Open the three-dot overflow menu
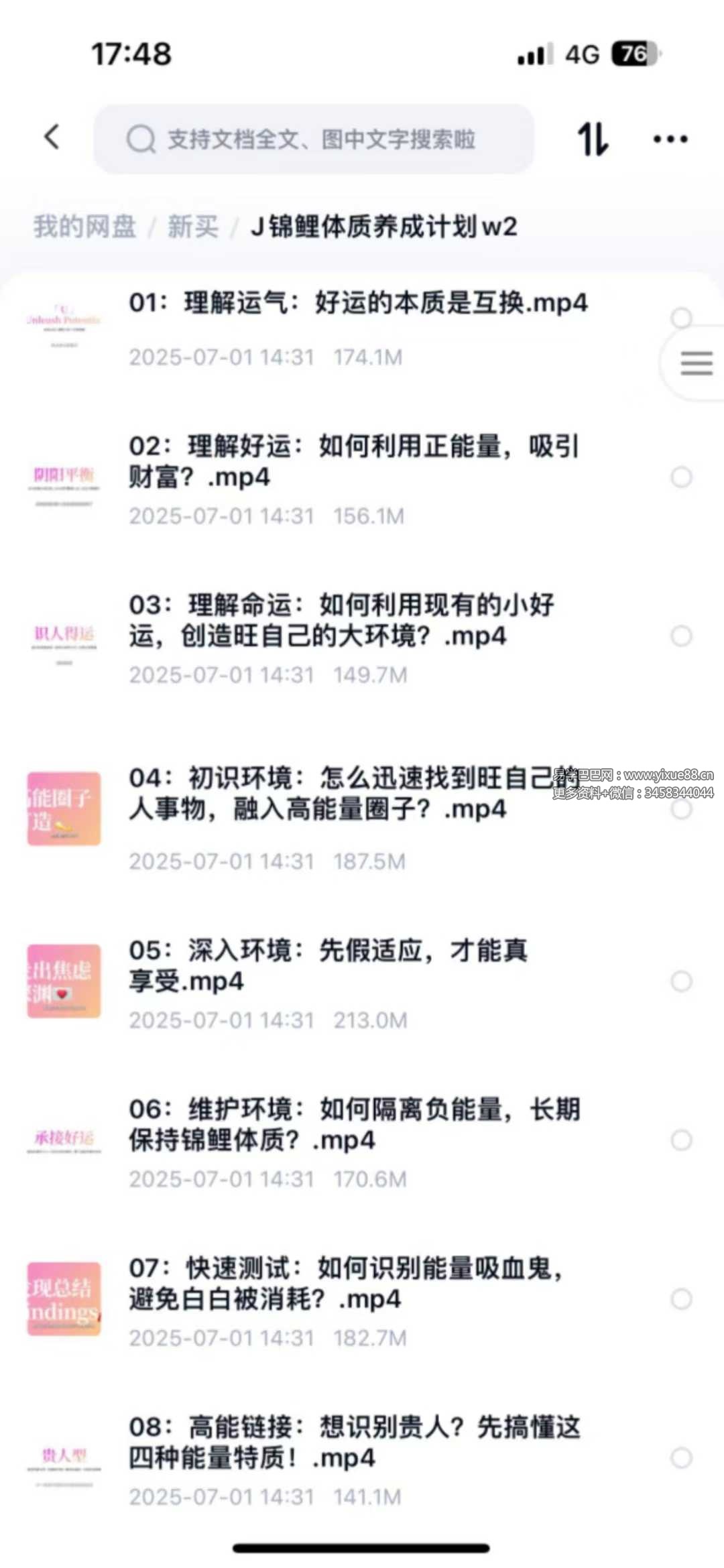This screenshot has width=724, height=1568. [x=670, y=139]
